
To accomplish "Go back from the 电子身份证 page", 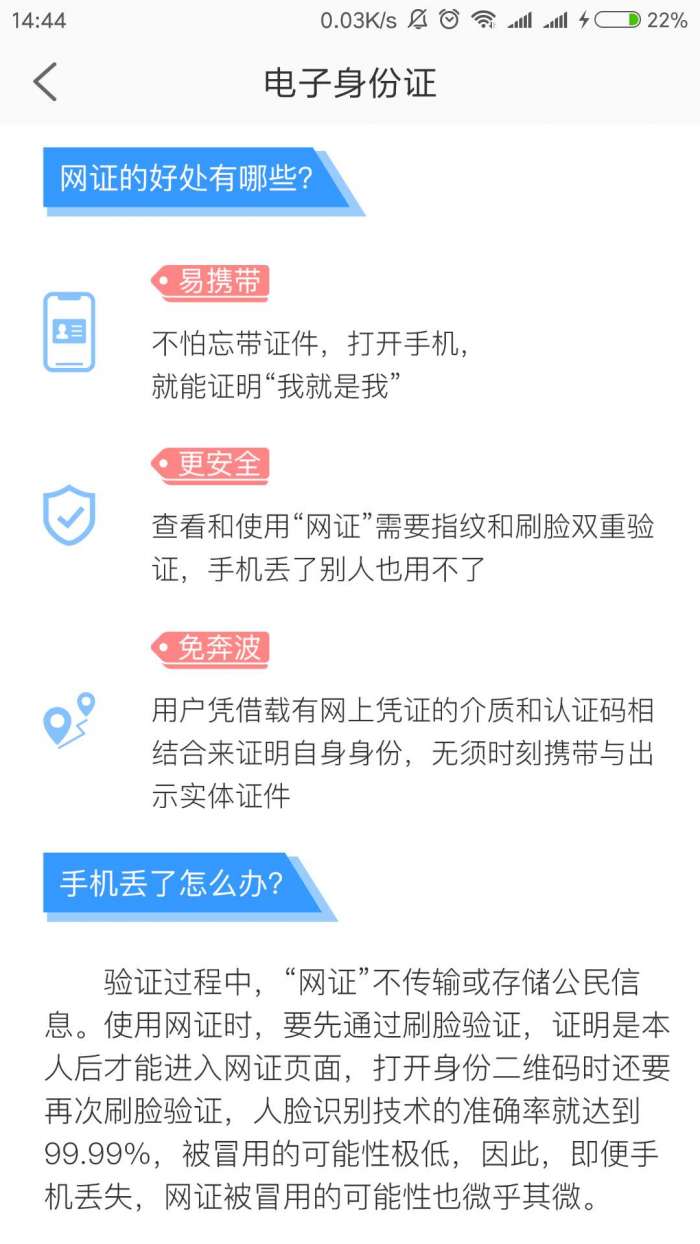I will 45,82.
